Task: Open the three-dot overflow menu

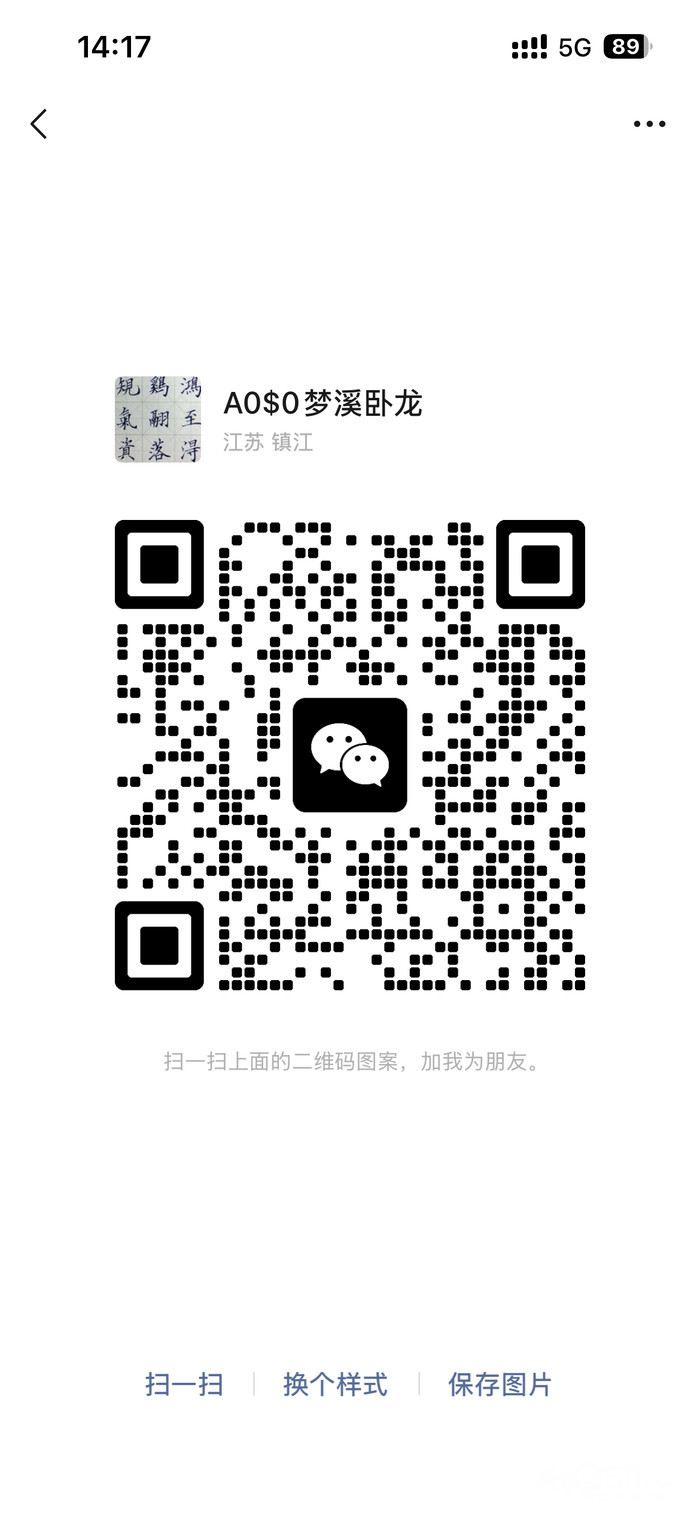Action: [x=649, y=124]
